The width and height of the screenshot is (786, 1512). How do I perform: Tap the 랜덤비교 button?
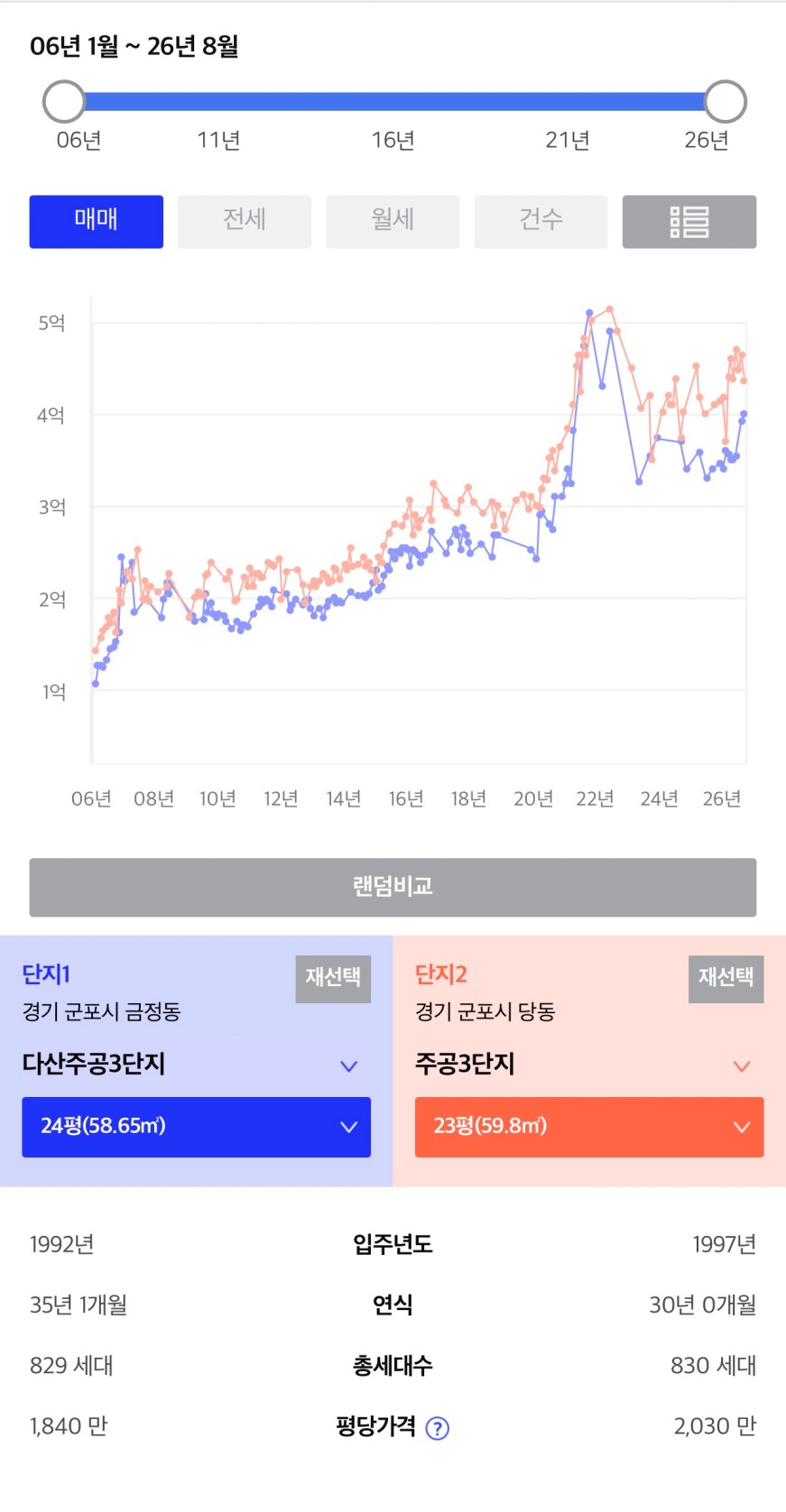pos(393,887)
